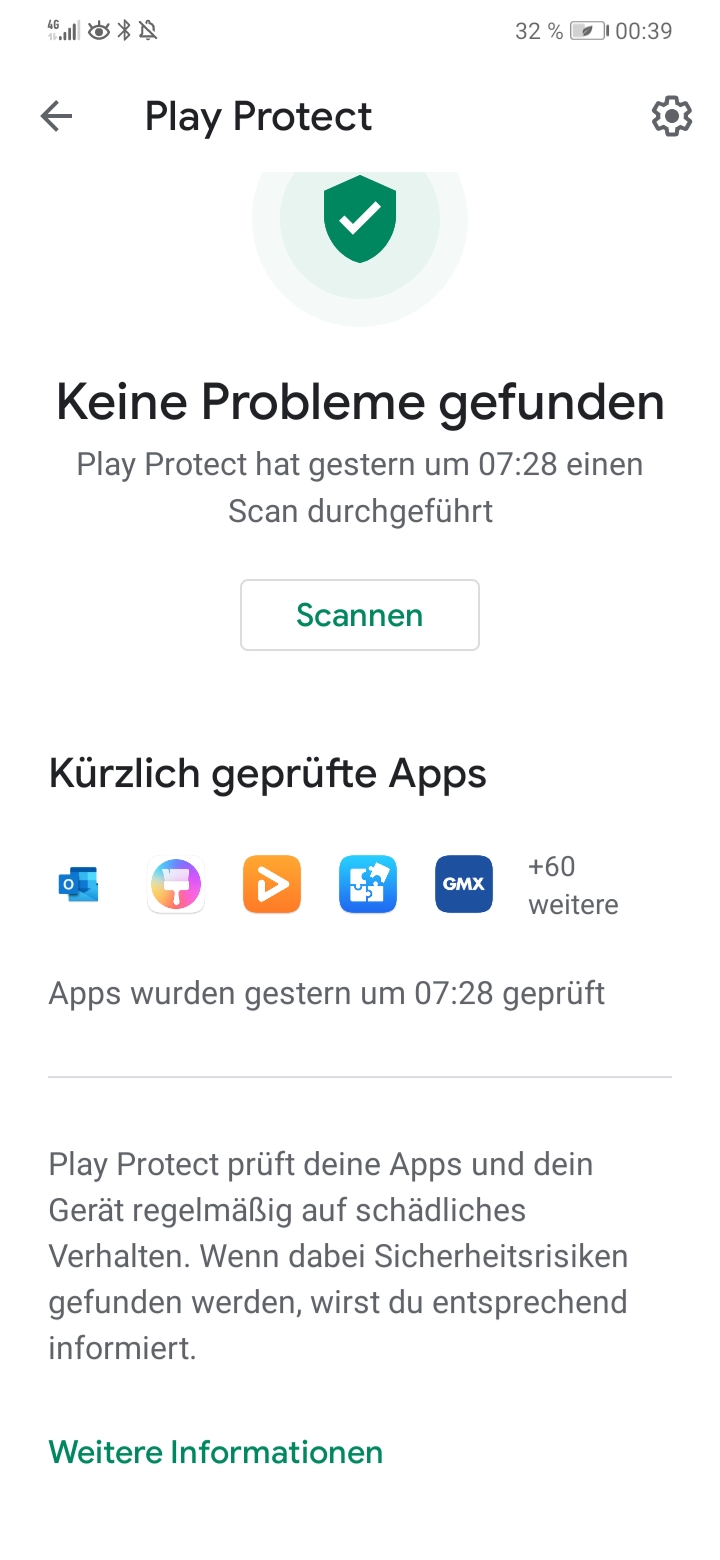Tap the Bluetooth status bar icon
This screenshot has height=1560, width=720.
123,30
